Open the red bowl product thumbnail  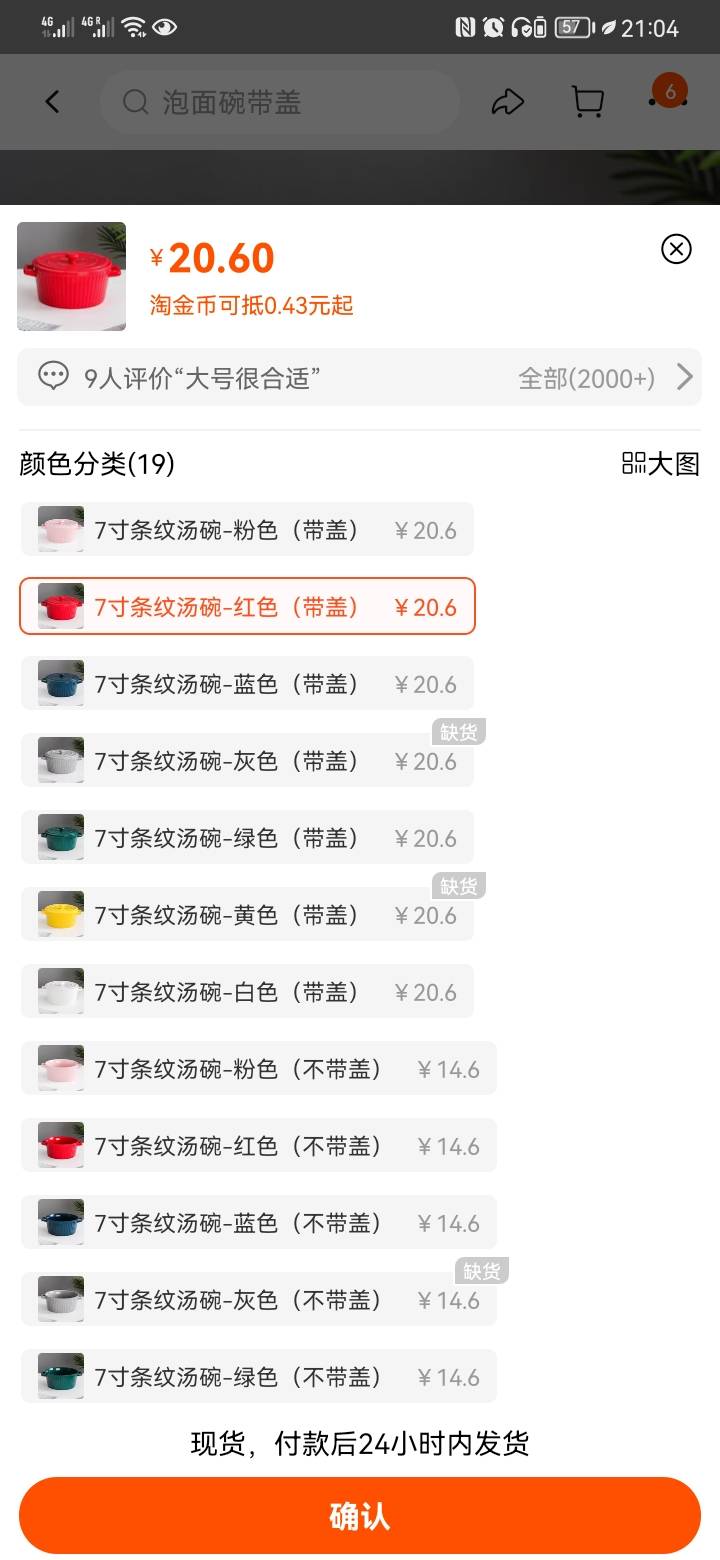70,276
